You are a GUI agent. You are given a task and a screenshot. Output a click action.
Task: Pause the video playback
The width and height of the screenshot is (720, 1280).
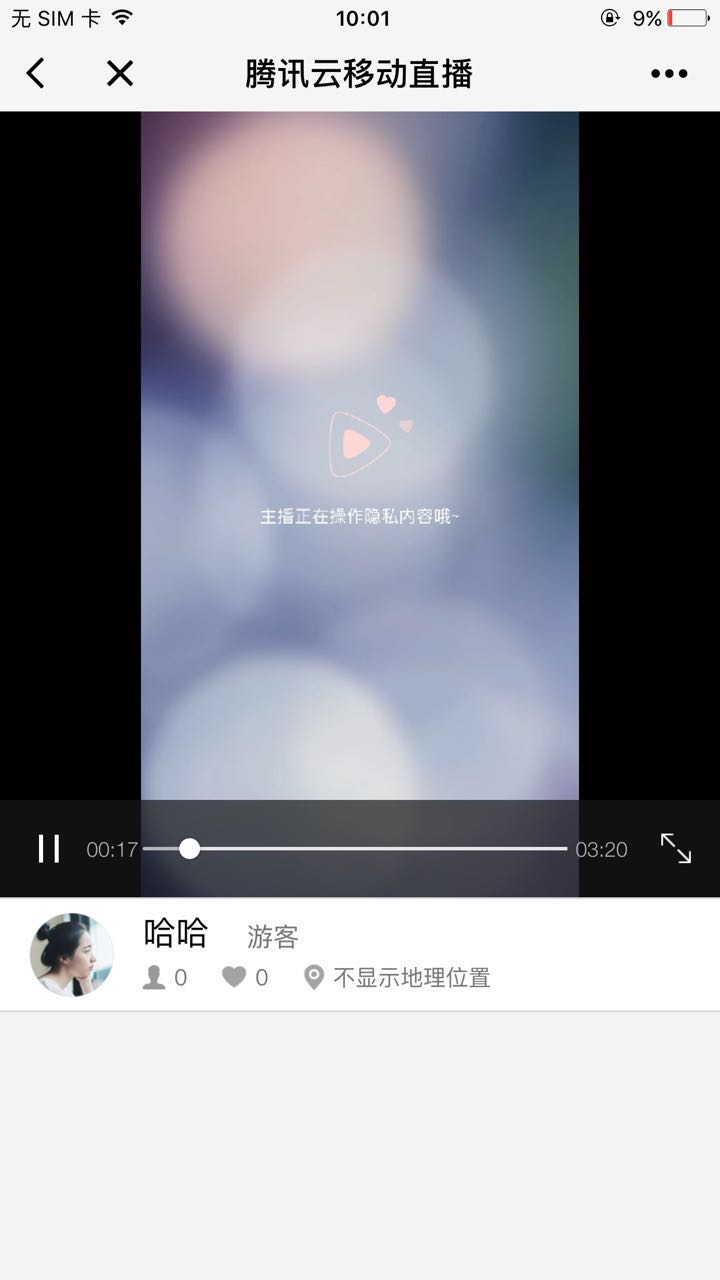pyautogui.click(x=48, y=849)
